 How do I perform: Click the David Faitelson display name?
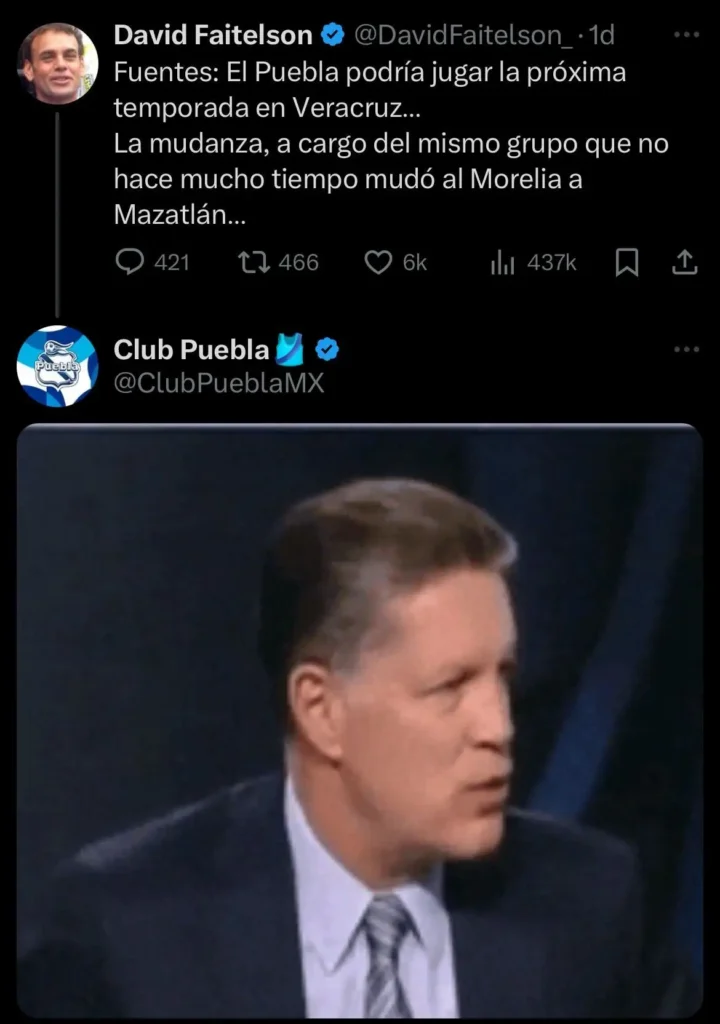tap(211, 33)
